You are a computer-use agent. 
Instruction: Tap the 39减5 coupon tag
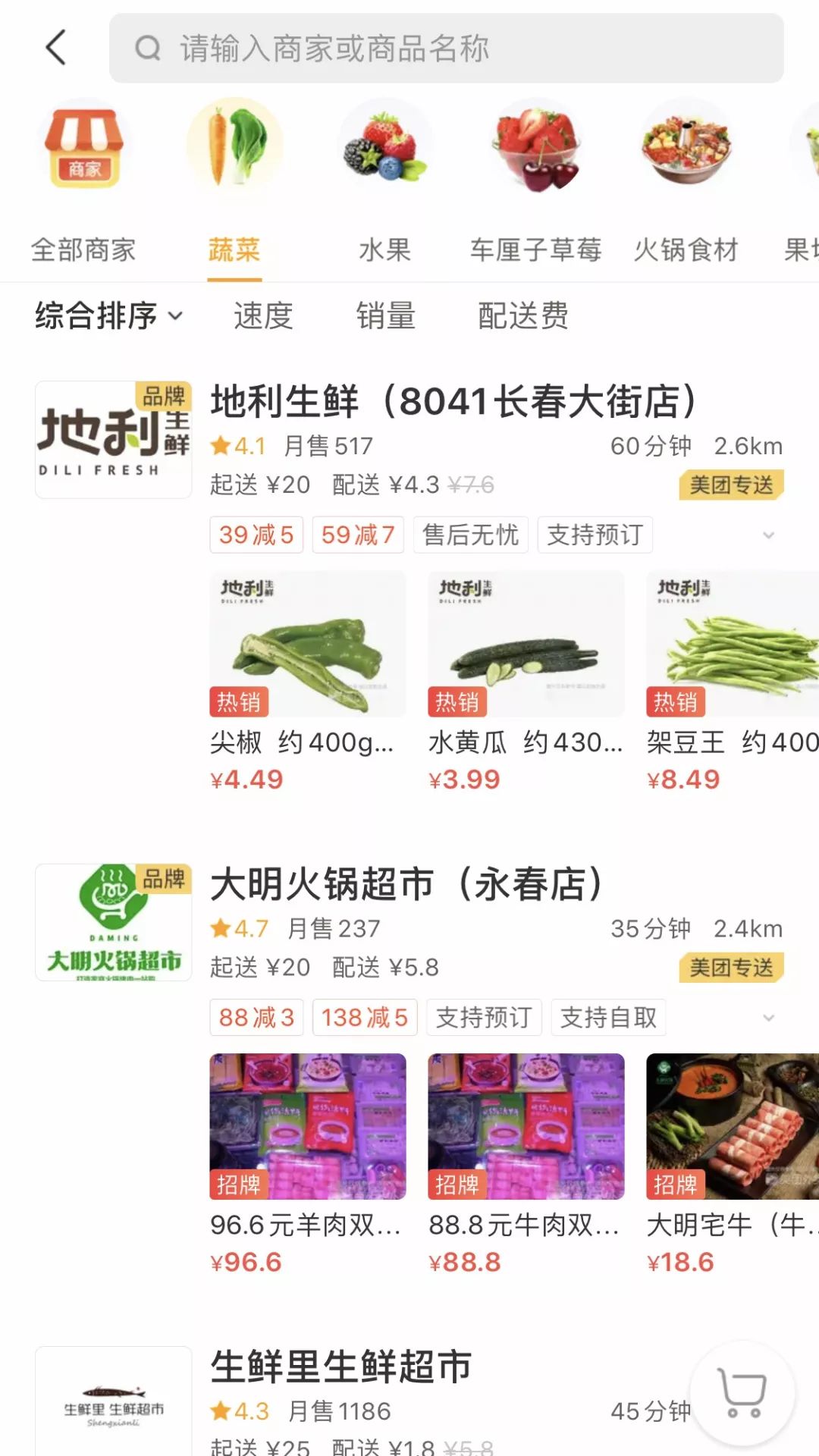256,535
